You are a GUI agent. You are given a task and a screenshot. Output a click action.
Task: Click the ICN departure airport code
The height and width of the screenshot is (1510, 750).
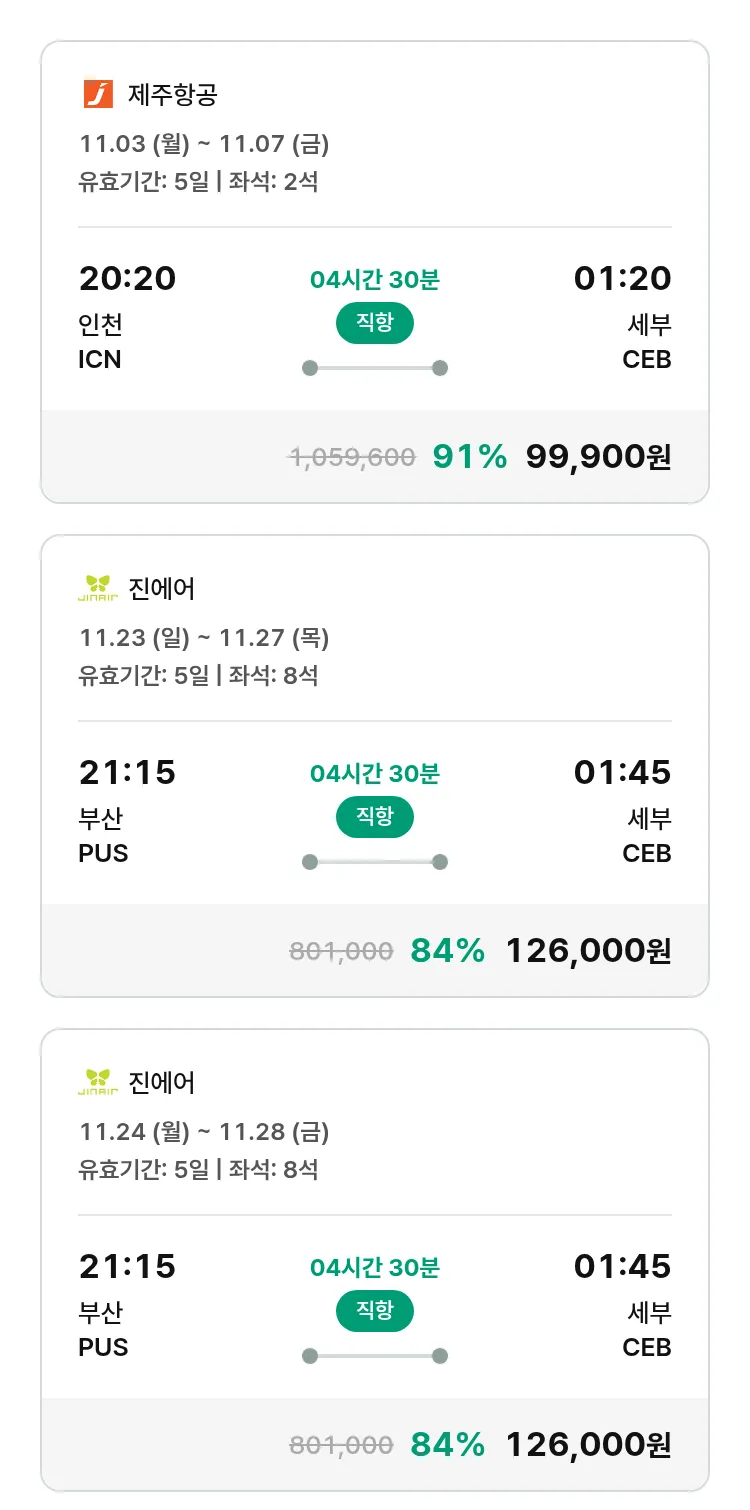(101, 360)
